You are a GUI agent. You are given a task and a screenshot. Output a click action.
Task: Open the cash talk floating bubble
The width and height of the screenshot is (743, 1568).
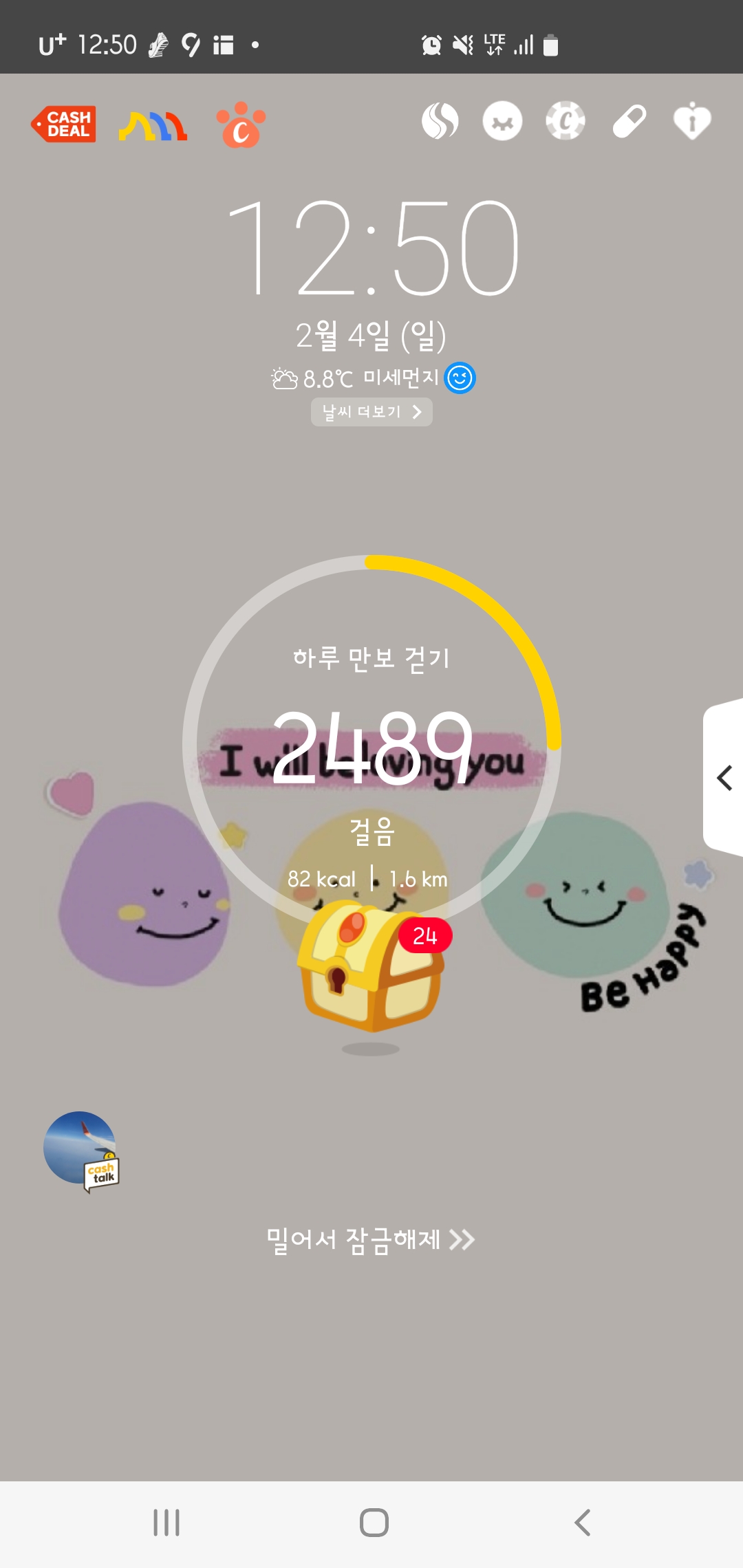(81, 1151)
